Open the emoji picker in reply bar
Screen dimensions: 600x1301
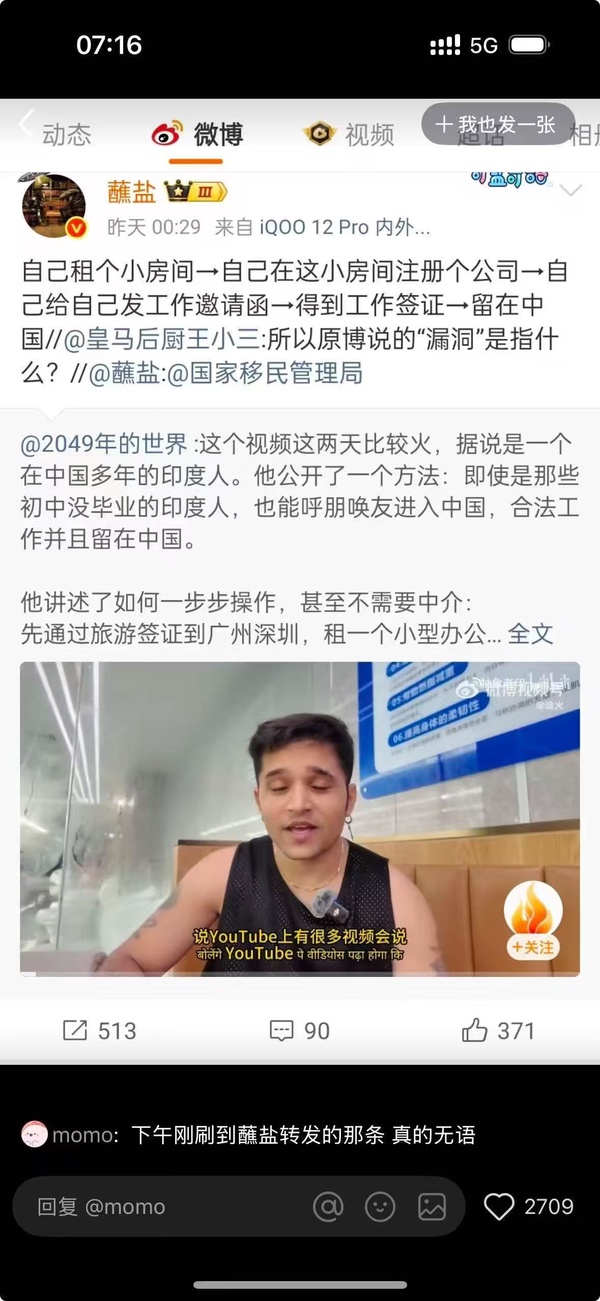(380, 1207)
